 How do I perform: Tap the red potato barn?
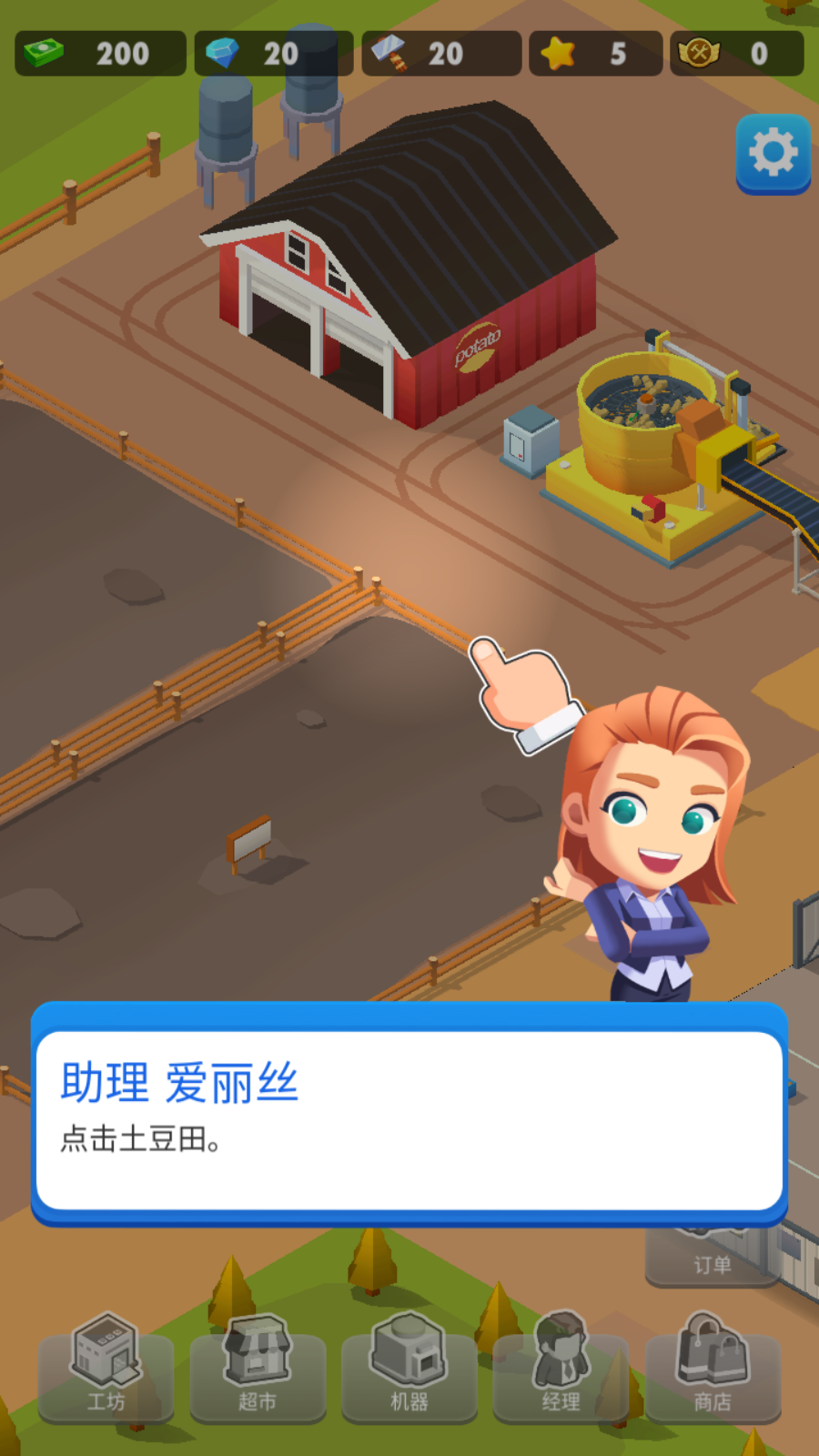pos(409,273)
